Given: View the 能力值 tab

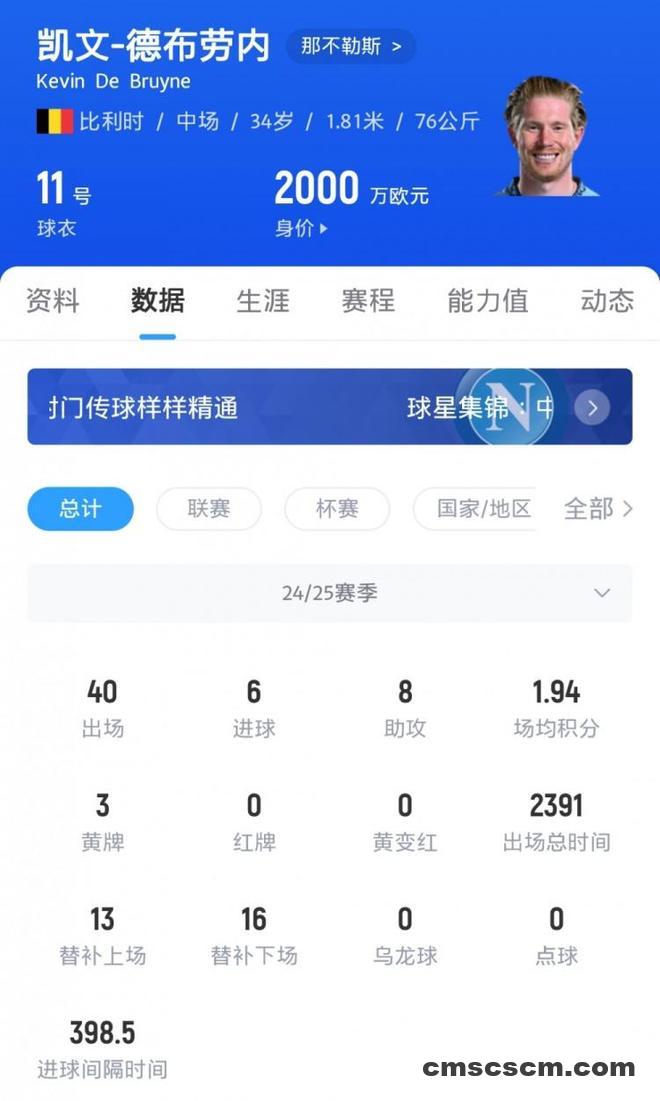Looking at the screenshot, I should [487, 301].
